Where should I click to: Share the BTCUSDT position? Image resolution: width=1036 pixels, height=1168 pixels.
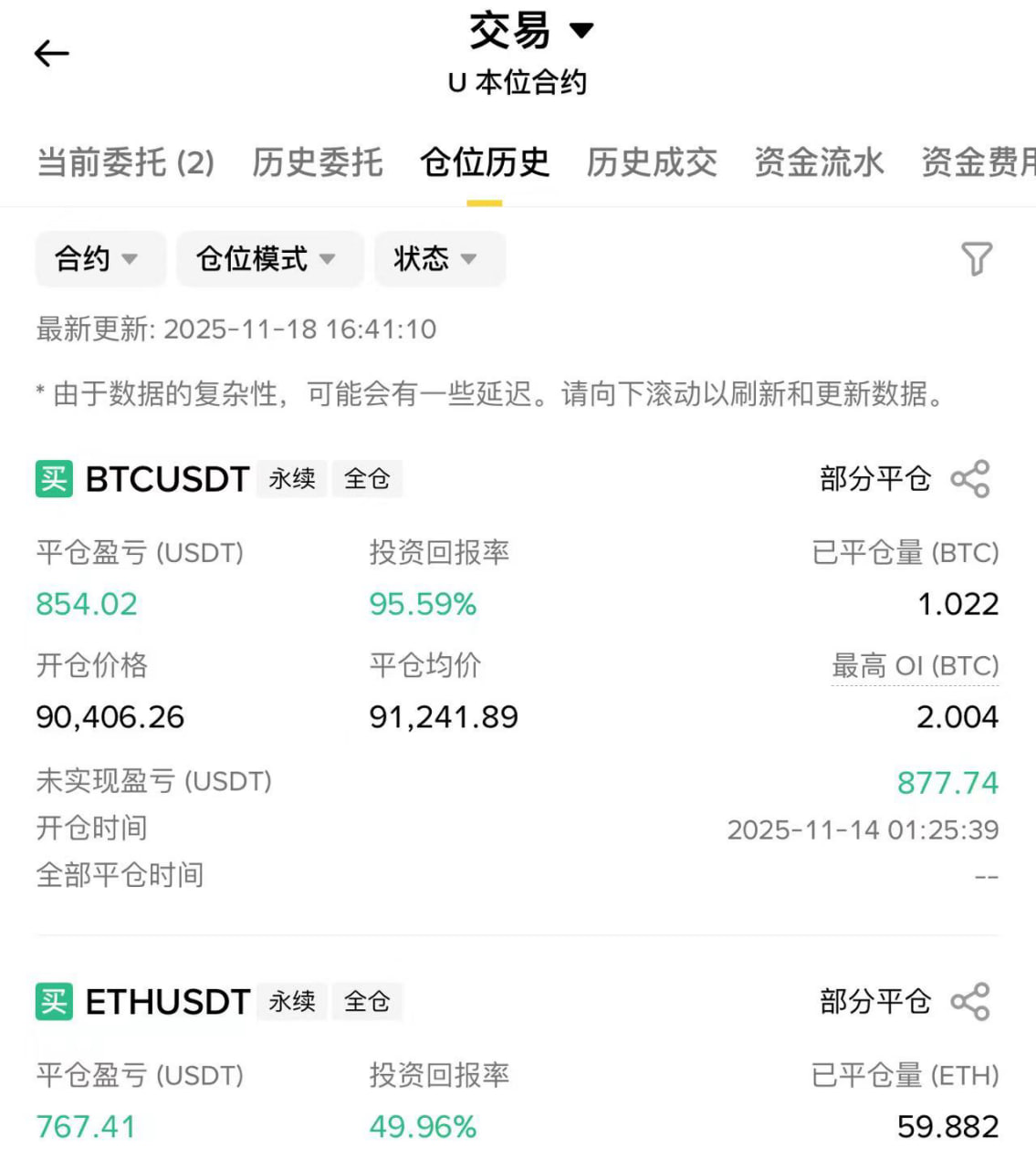[x=970, y=479]
